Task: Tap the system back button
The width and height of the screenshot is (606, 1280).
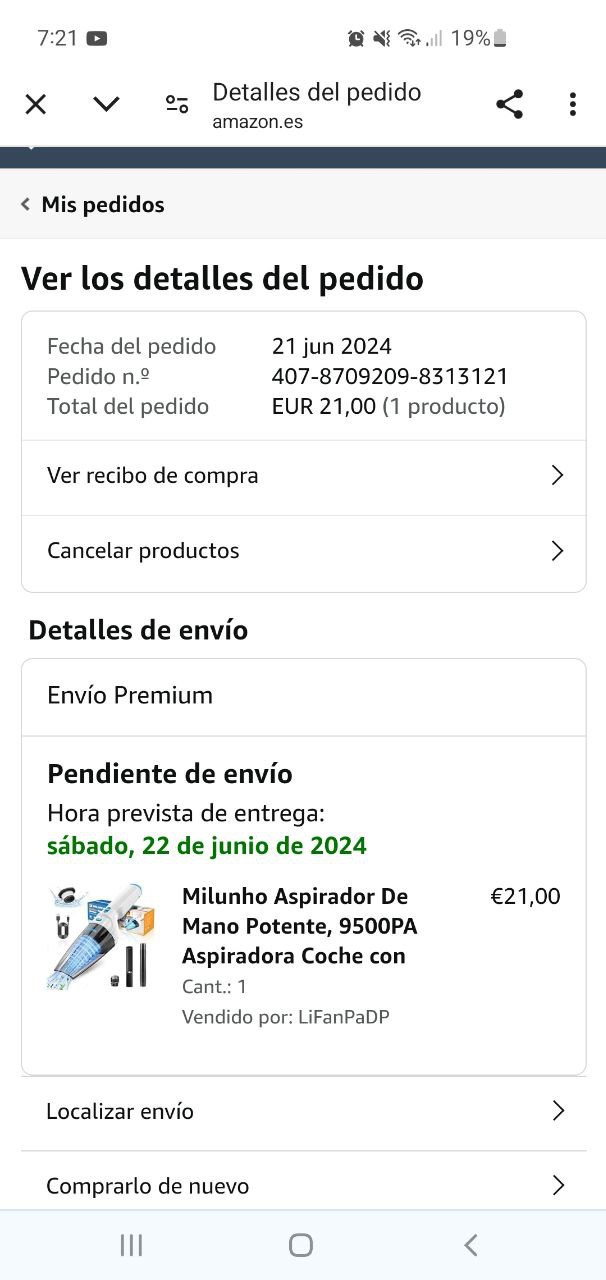Action: [471, 1245]
